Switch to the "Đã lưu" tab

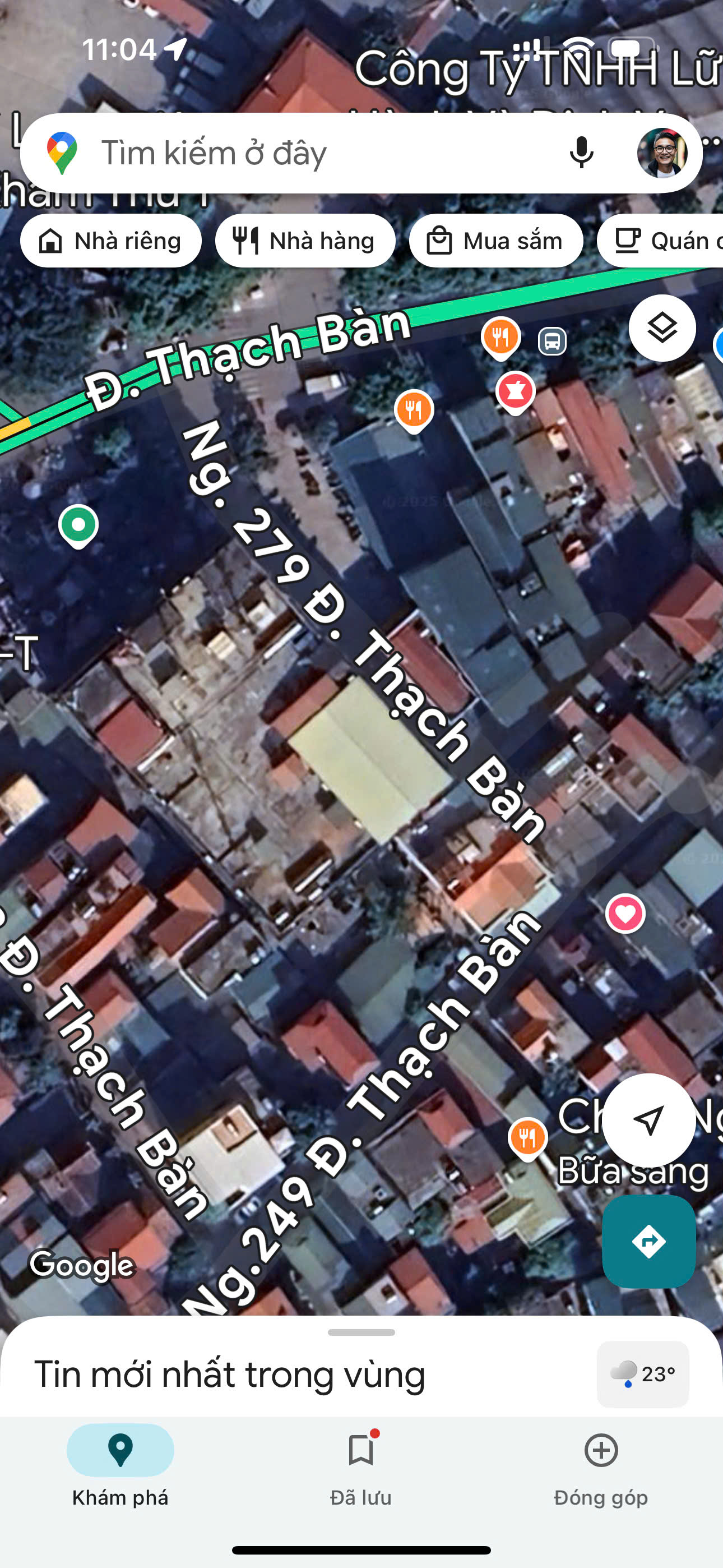click(x=361, y=1468)
